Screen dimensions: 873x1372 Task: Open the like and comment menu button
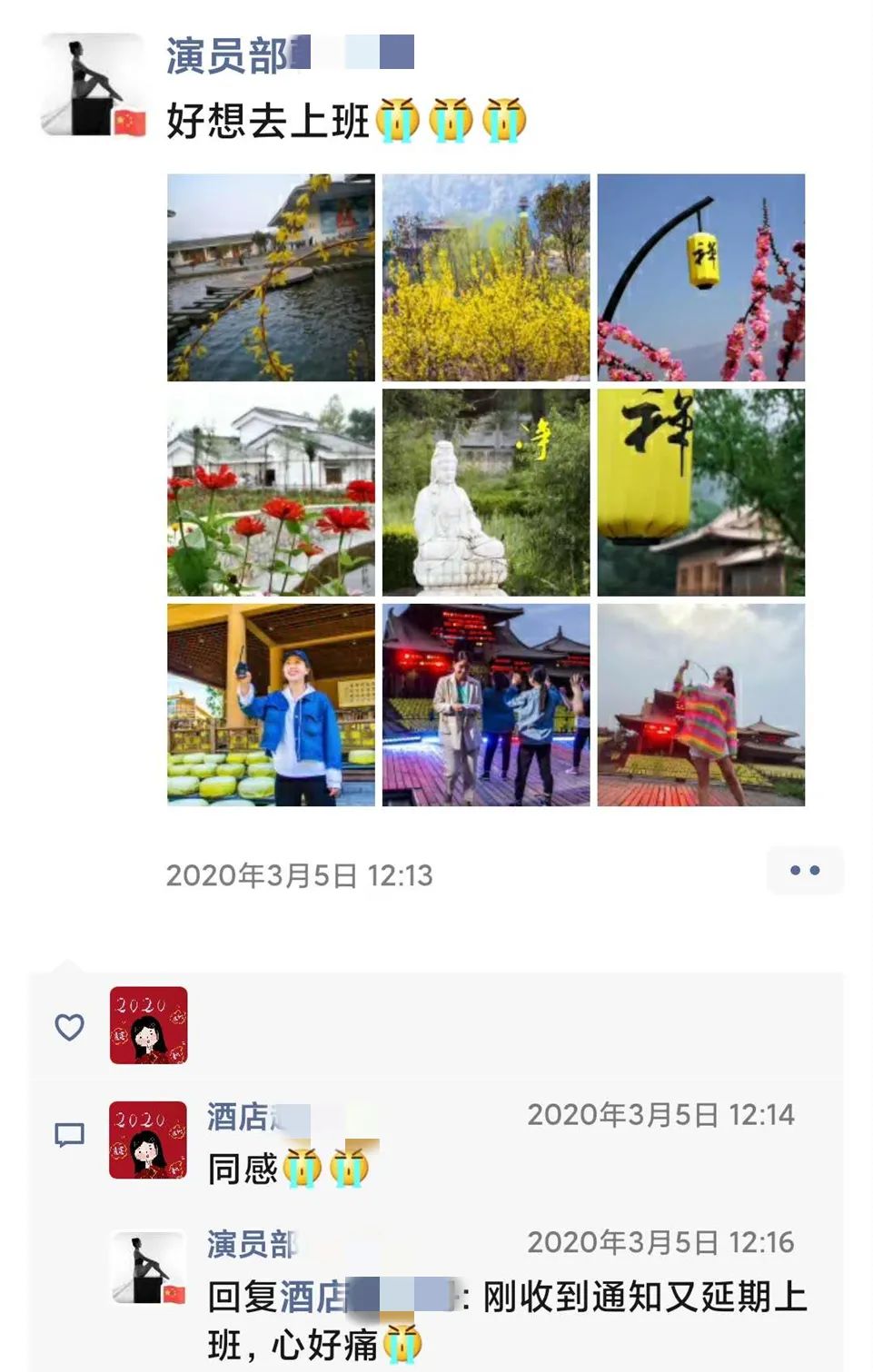point(804,871)
